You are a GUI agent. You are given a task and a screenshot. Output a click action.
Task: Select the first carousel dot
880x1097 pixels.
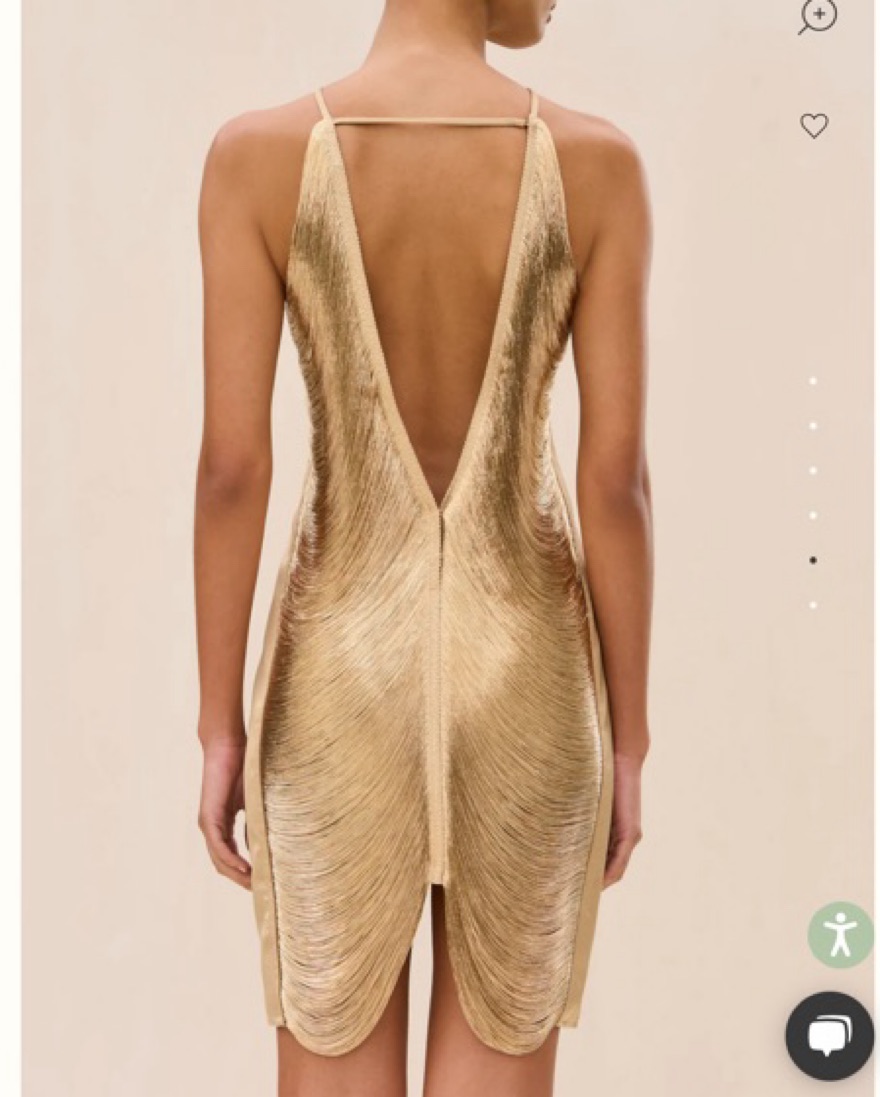pos(813,381)
